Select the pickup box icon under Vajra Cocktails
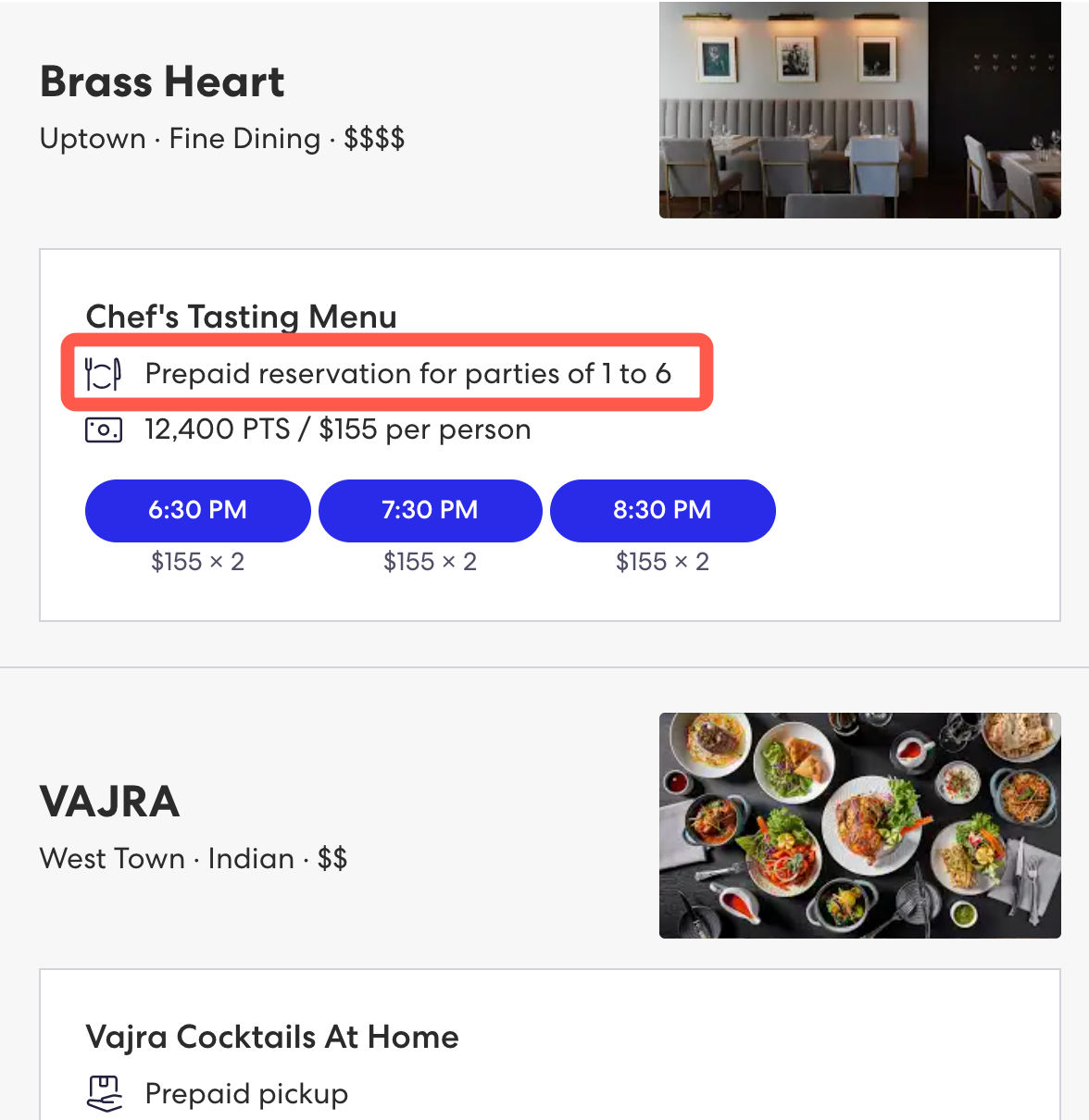Image resolution: width=1089 pixels, height=1120 pixels. [x=104, y=1092]
